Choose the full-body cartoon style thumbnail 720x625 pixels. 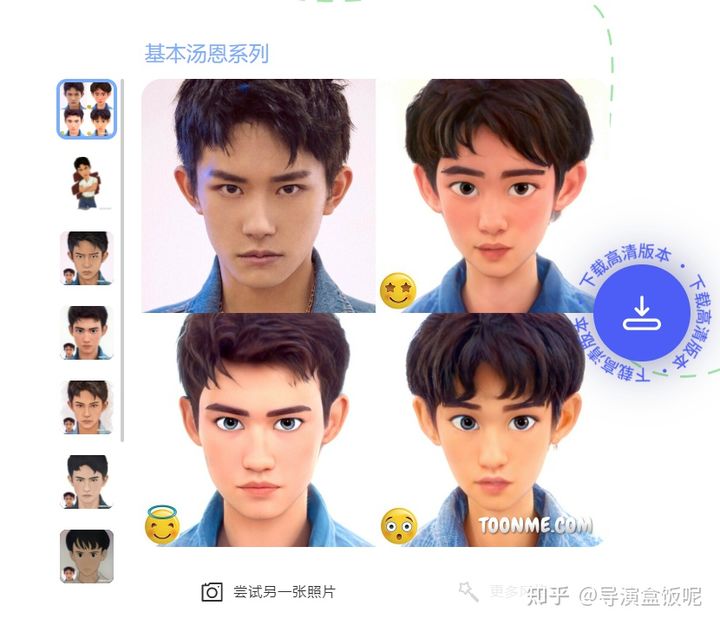[87, 183]
